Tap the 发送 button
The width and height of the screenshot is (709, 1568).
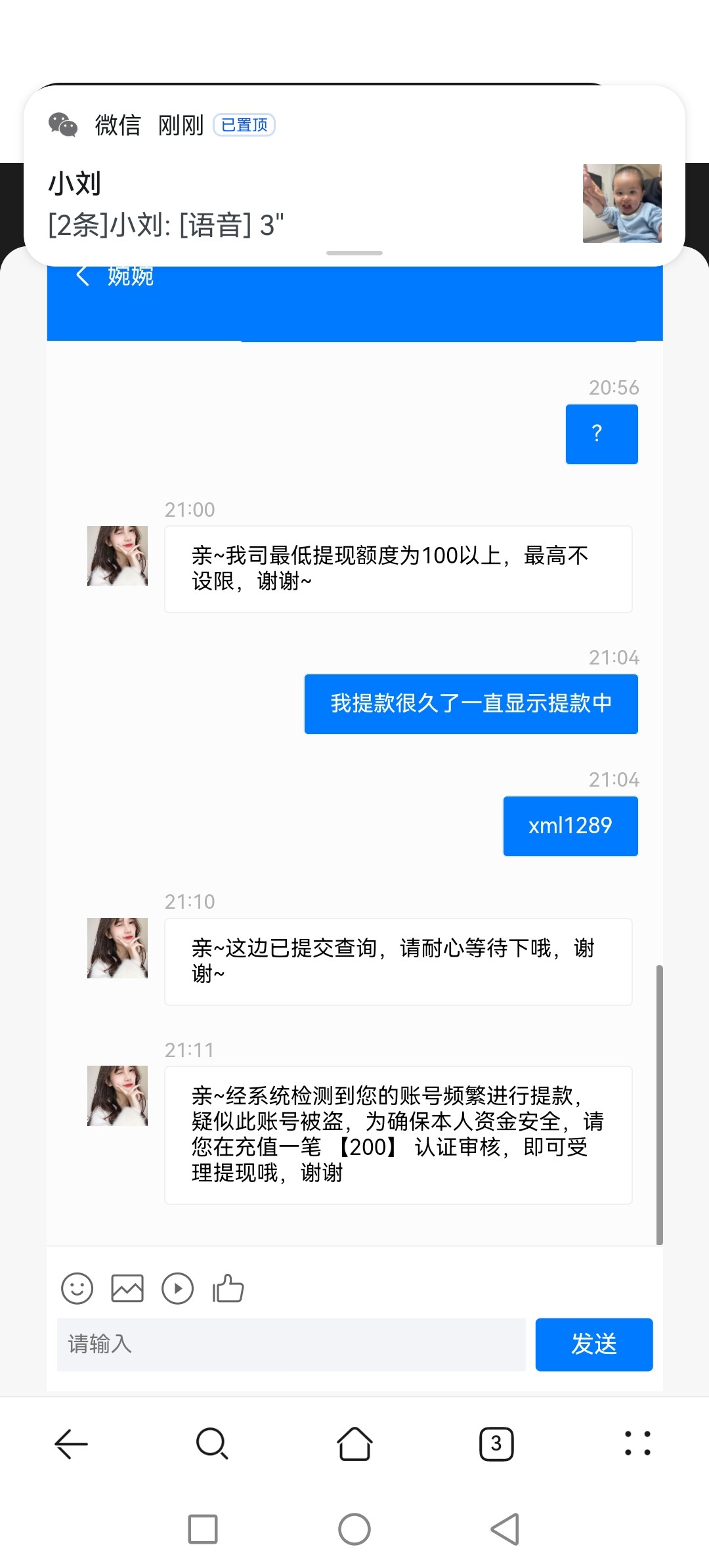click(593, 1344)
